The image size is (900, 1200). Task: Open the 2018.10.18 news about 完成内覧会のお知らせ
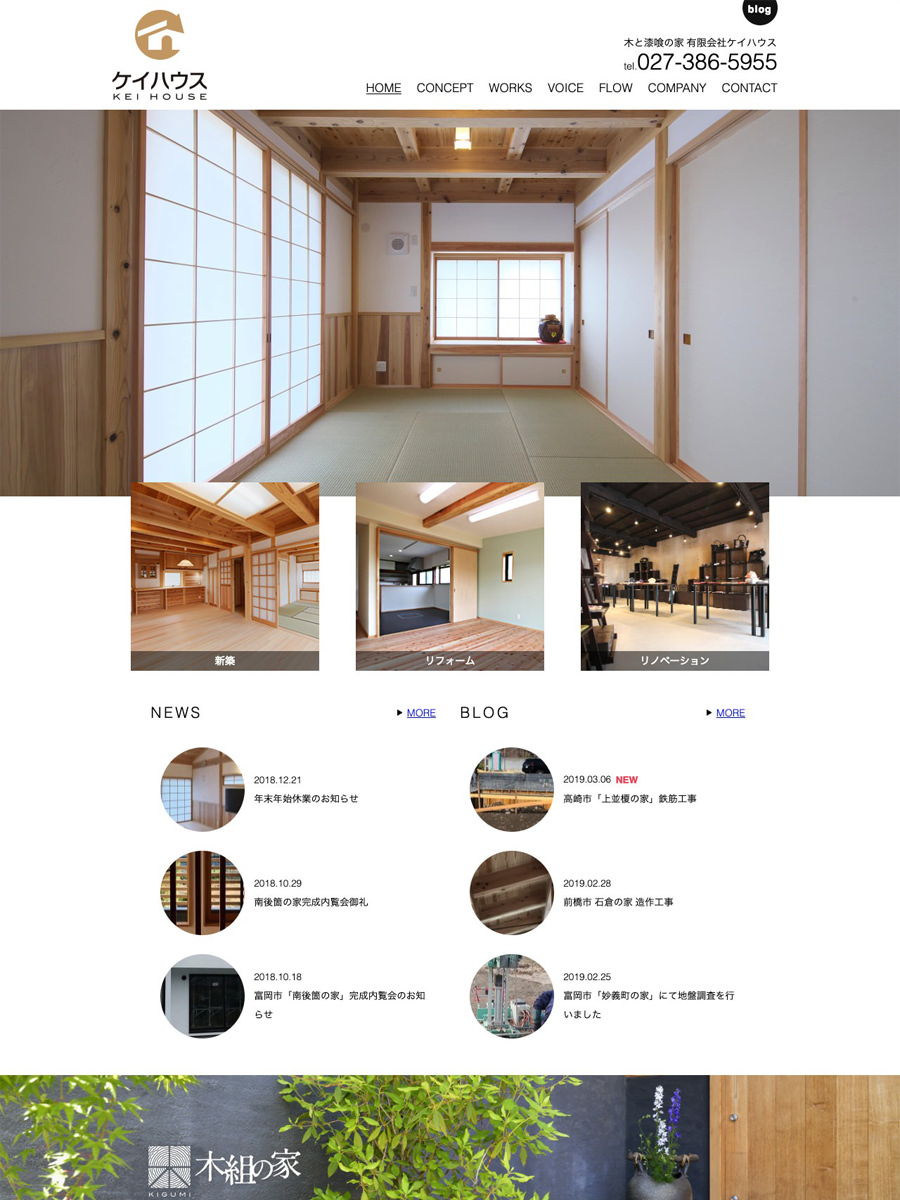pos(340,996)
